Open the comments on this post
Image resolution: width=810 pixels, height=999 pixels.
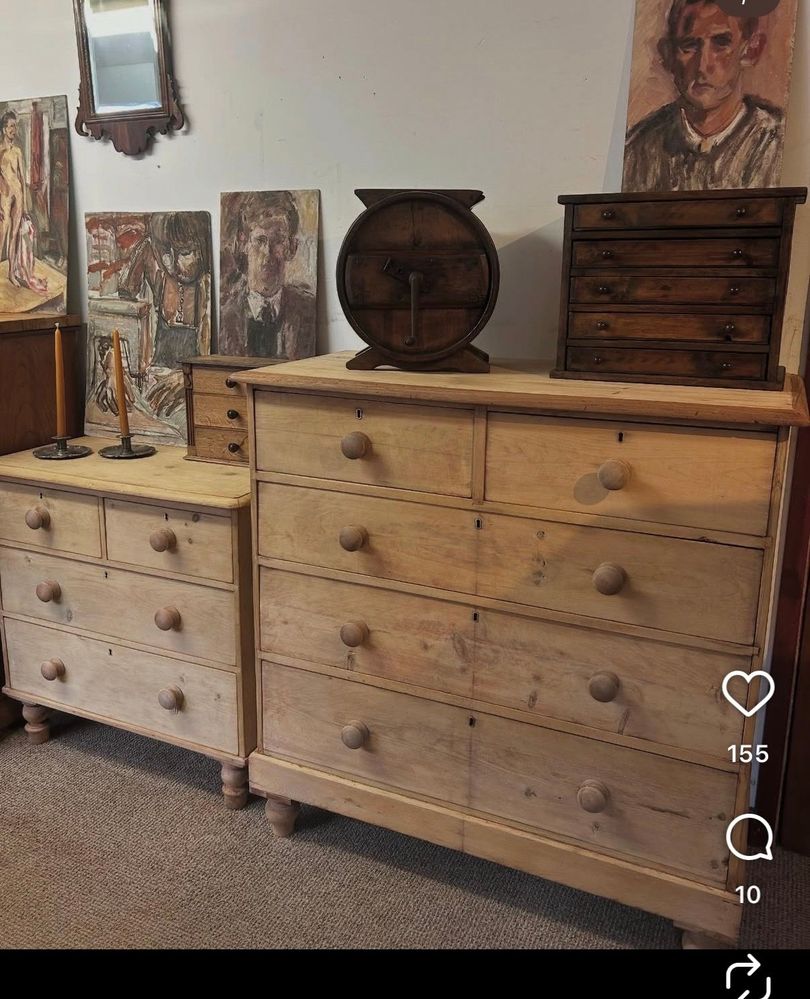pos(748,837)
